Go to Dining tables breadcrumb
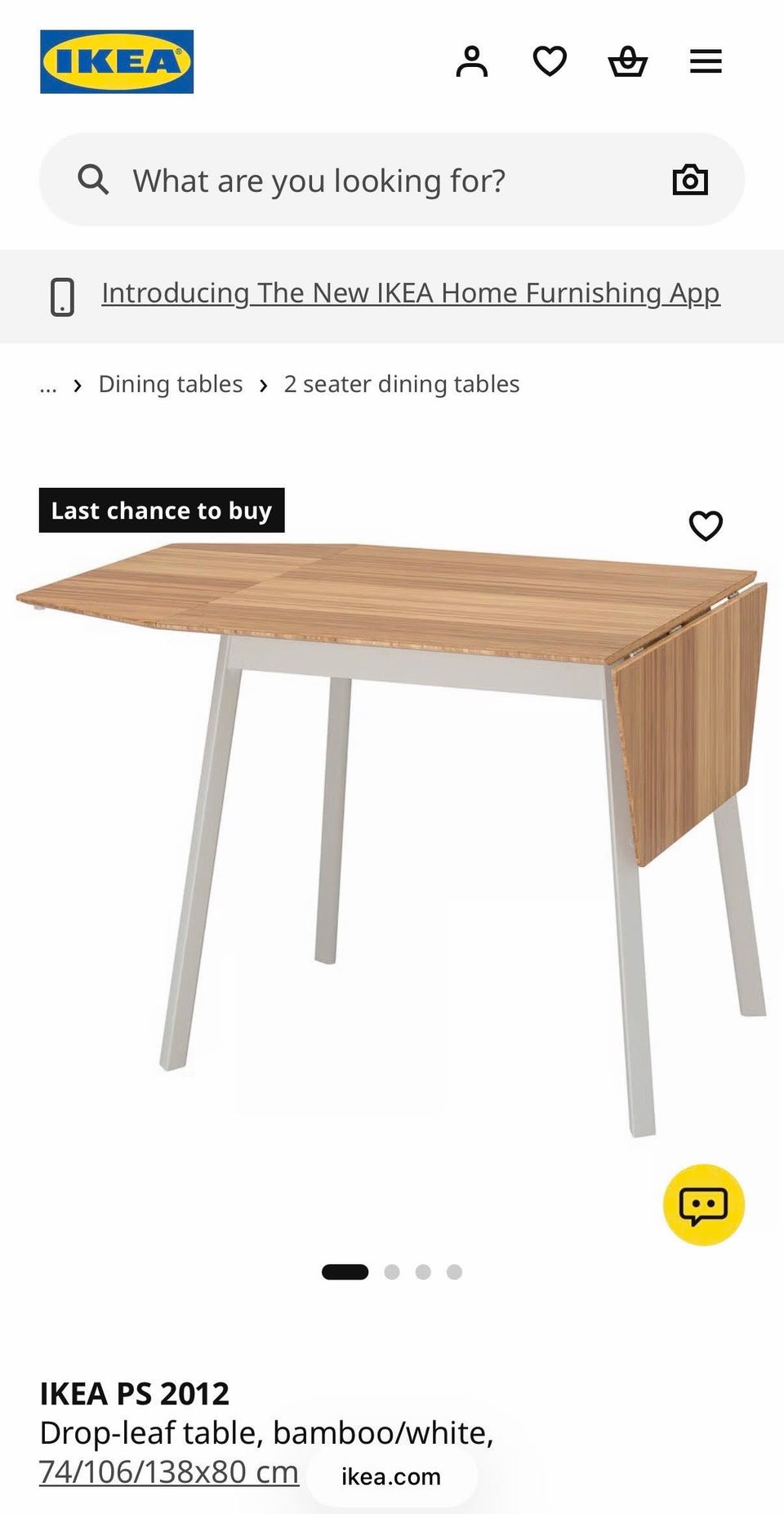This screenshot has width=784, height=1514. 171,384
